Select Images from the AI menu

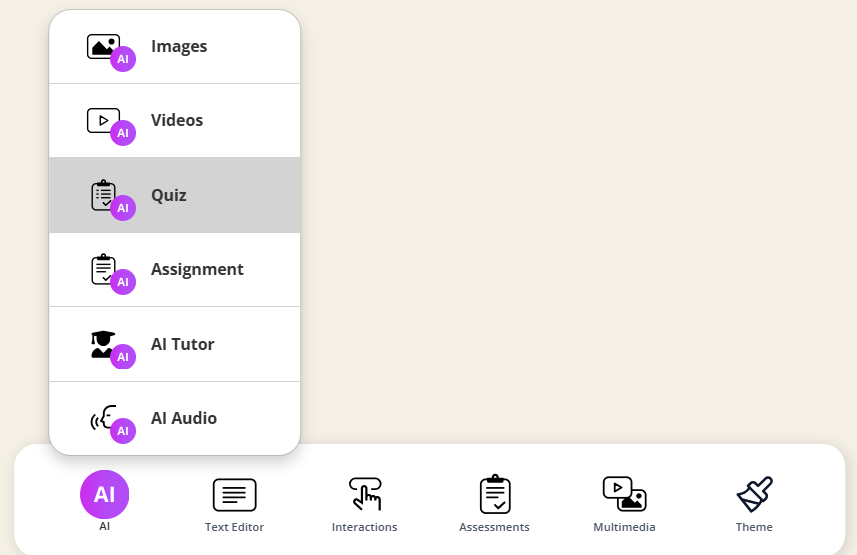point(175,47)
